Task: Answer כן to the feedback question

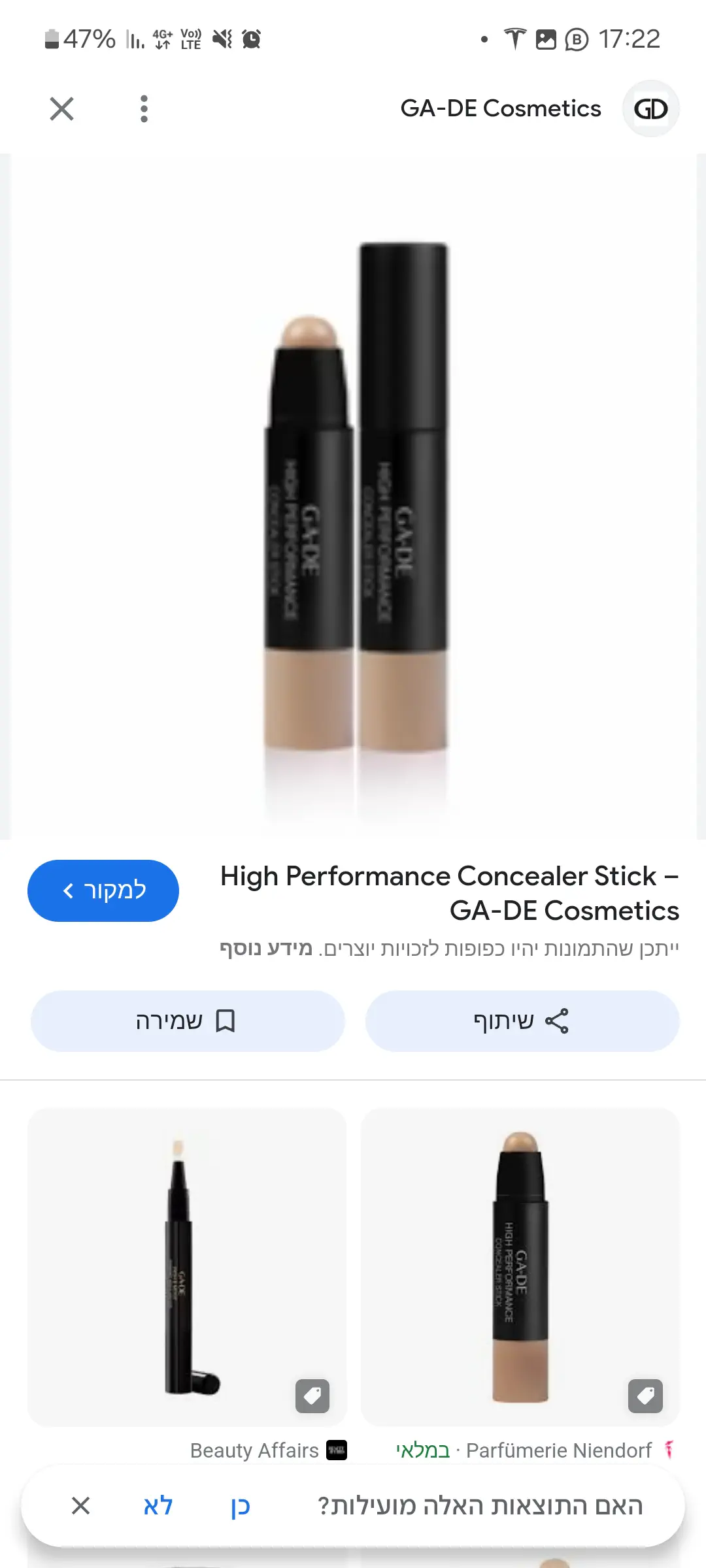Action: 240,1506
